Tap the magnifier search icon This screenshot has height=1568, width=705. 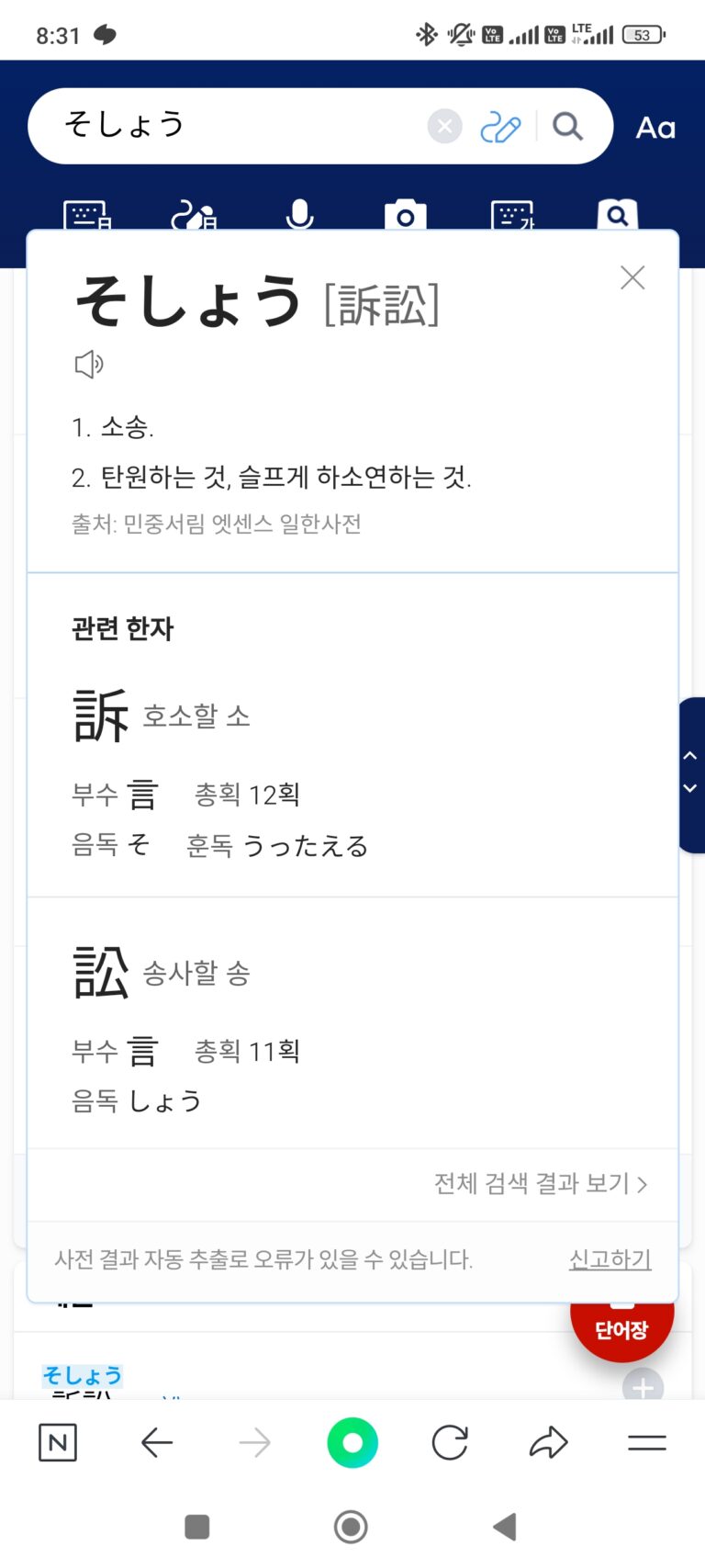[x=567, y=126]
